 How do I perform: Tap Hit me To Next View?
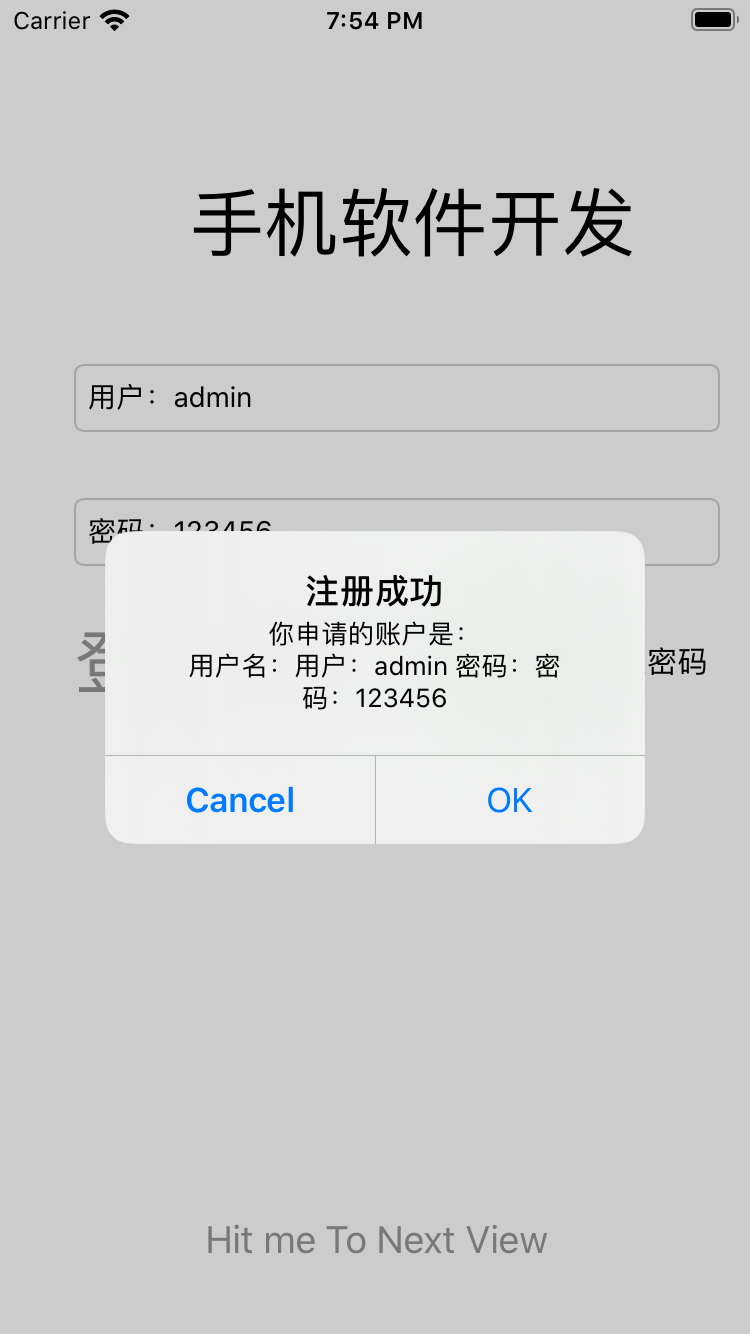tap(376, 1240)
